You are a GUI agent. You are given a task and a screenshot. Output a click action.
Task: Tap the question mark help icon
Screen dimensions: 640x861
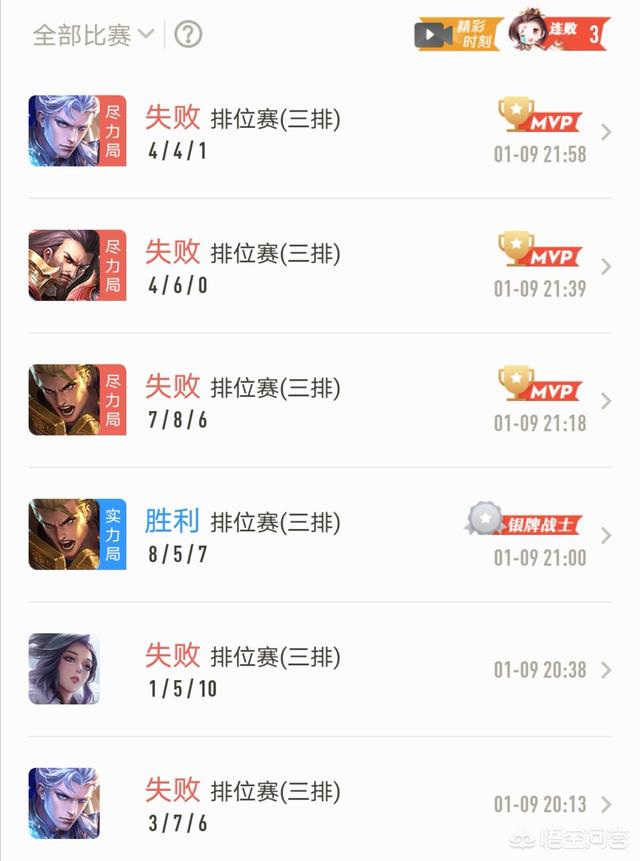(188, 35)
